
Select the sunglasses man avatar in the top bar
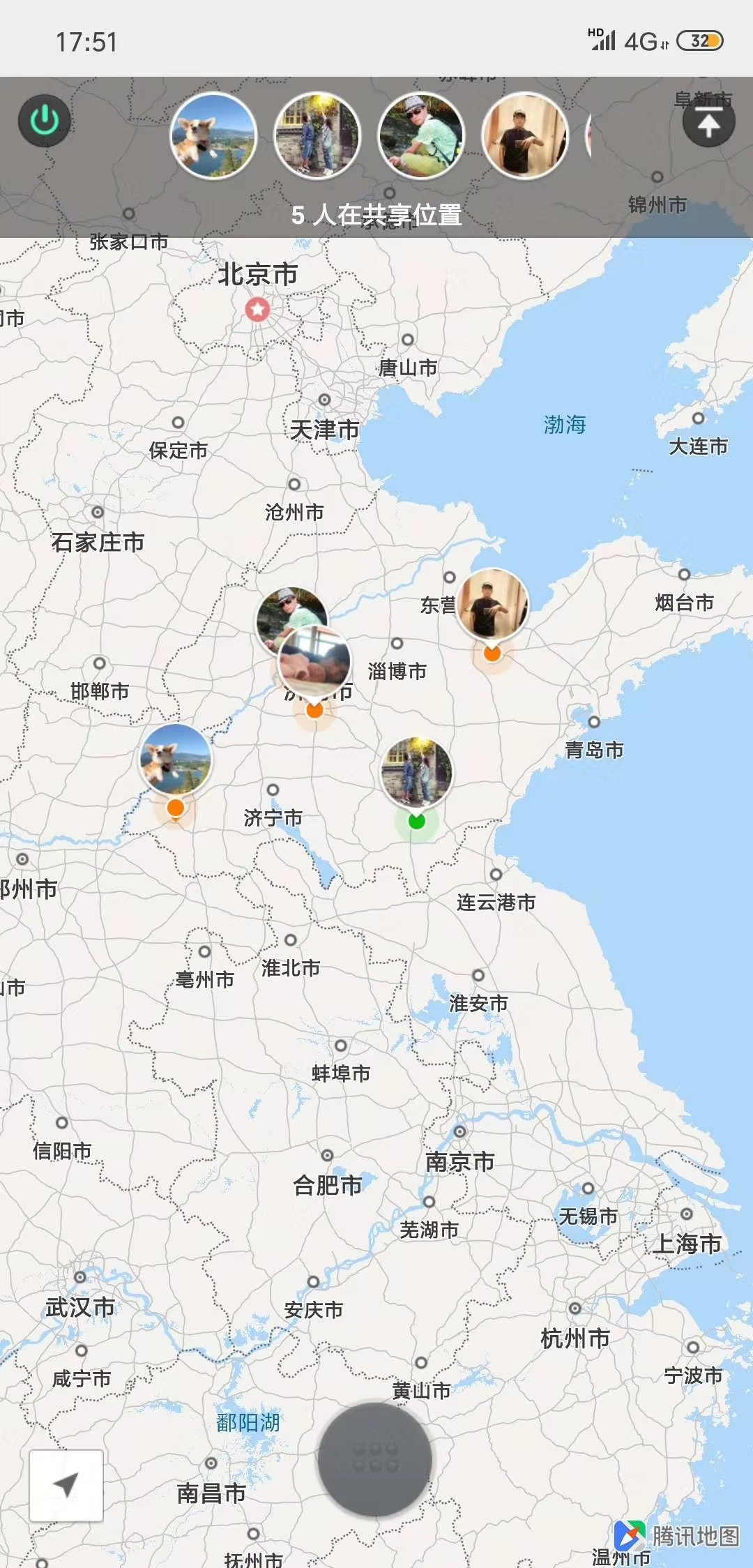click(x=421, y=136)
